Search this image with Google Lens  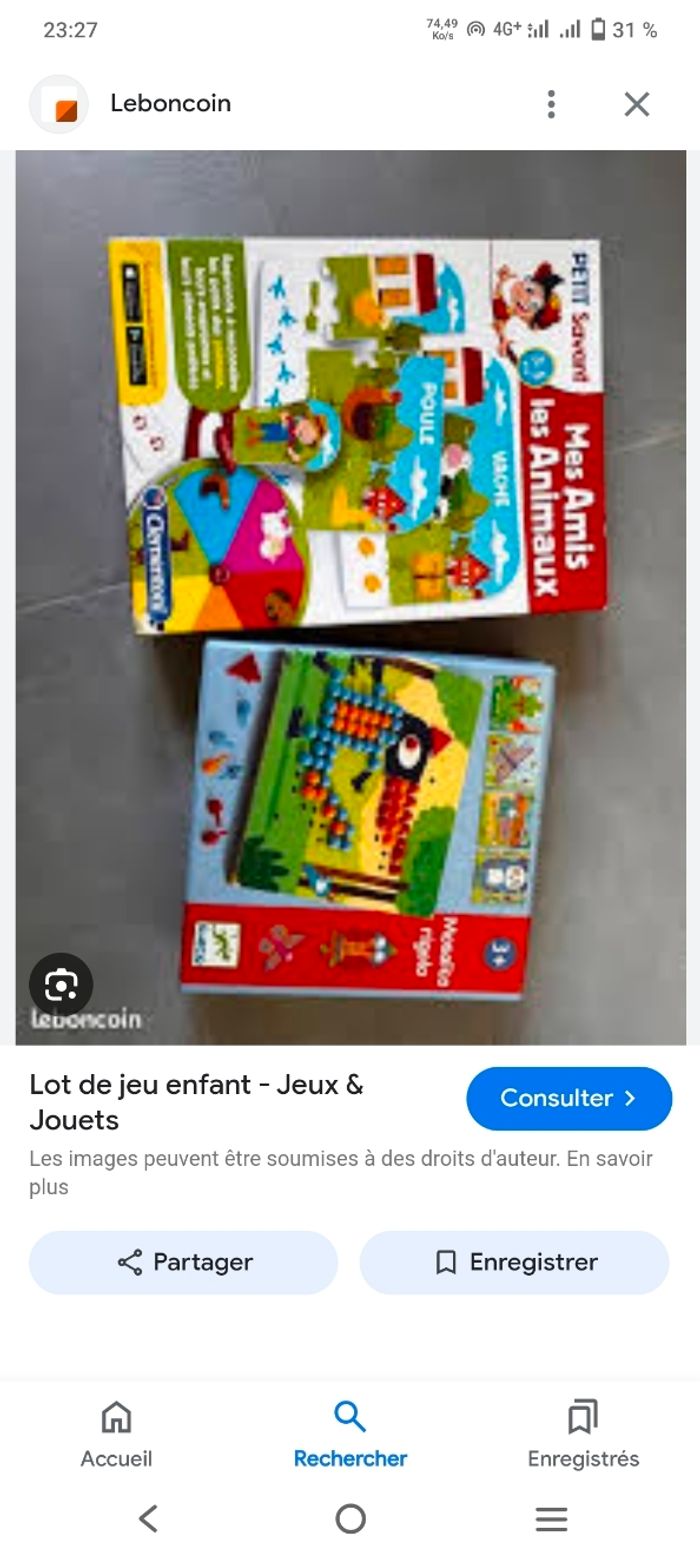tap(61, 986)
